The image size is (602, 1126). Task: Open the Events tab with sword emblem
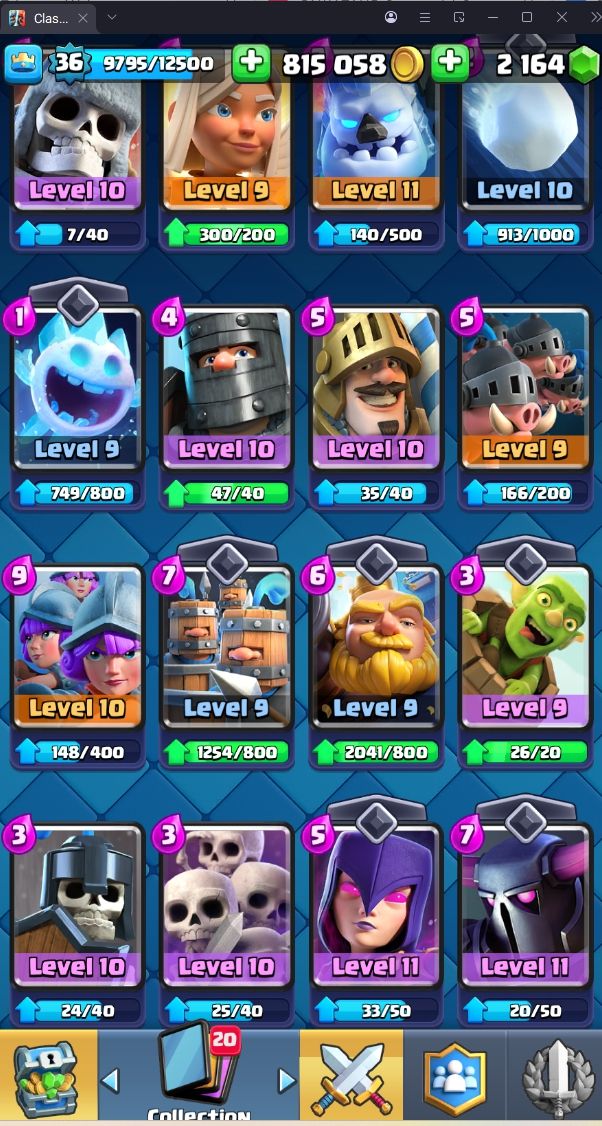tap(556, 1077)
